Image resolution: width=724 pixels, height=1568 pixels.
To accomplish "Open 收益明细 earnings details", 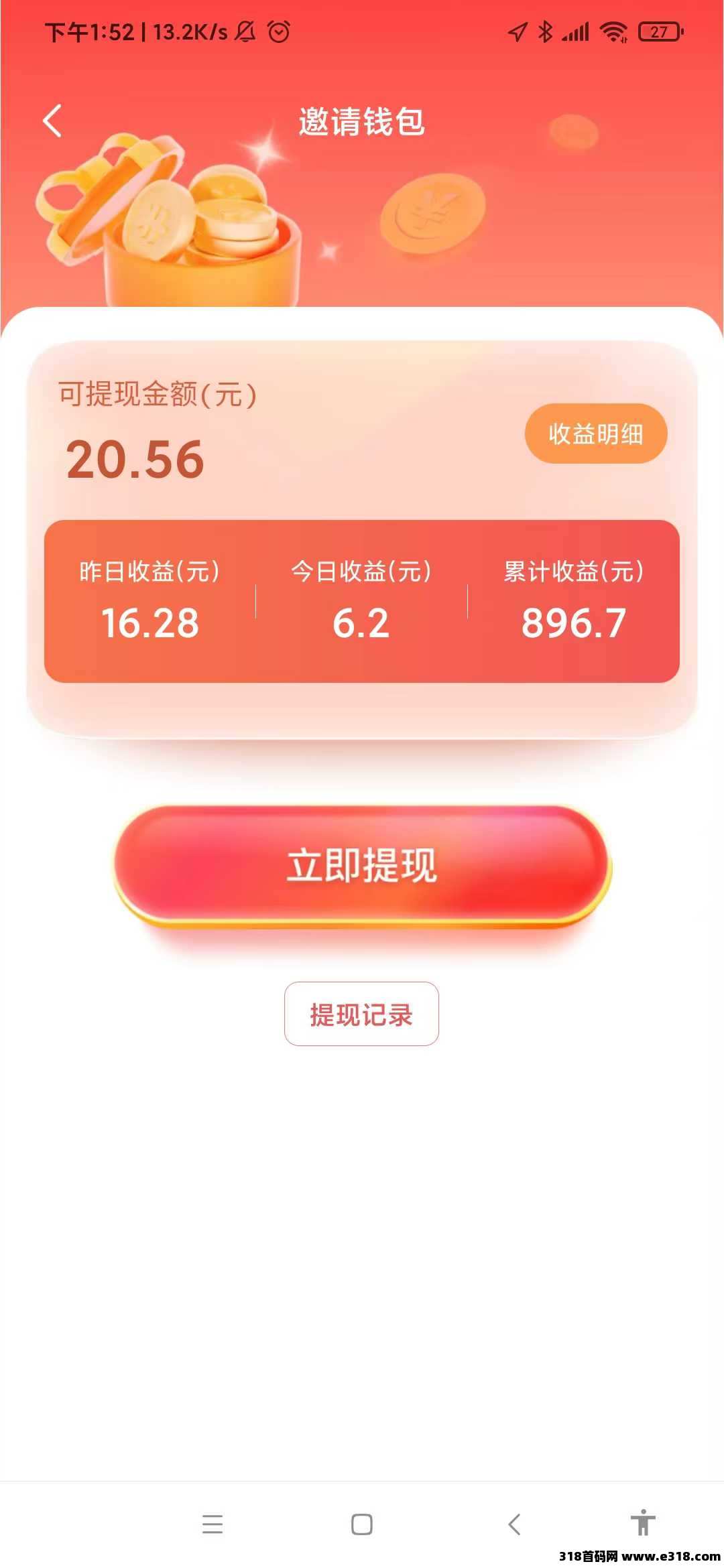I will 595,434.
